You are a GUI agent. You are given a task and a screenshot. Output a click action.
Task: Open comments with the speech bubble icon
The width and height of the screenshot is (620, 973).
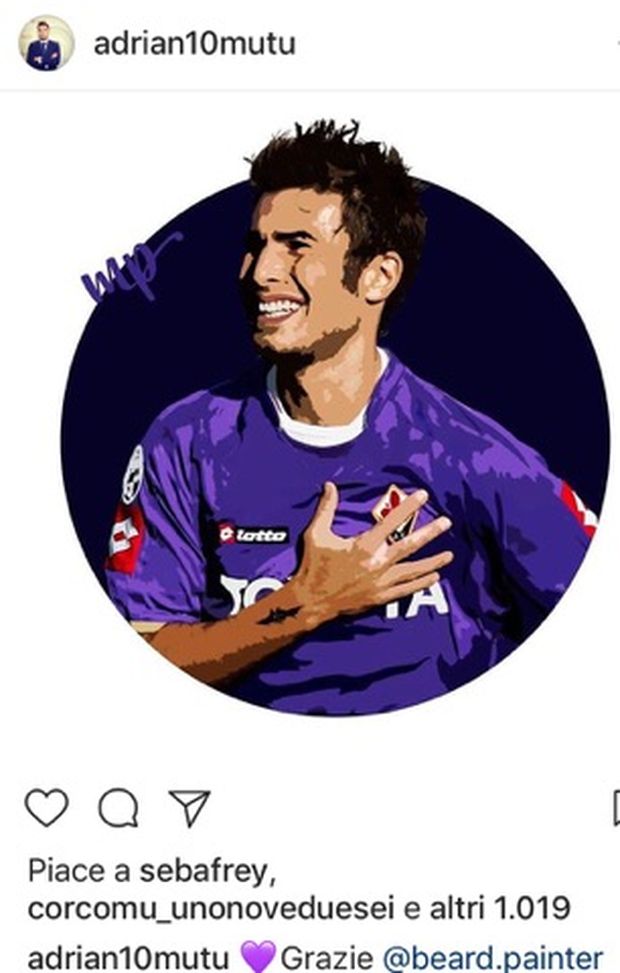click(x=118, y=807)
